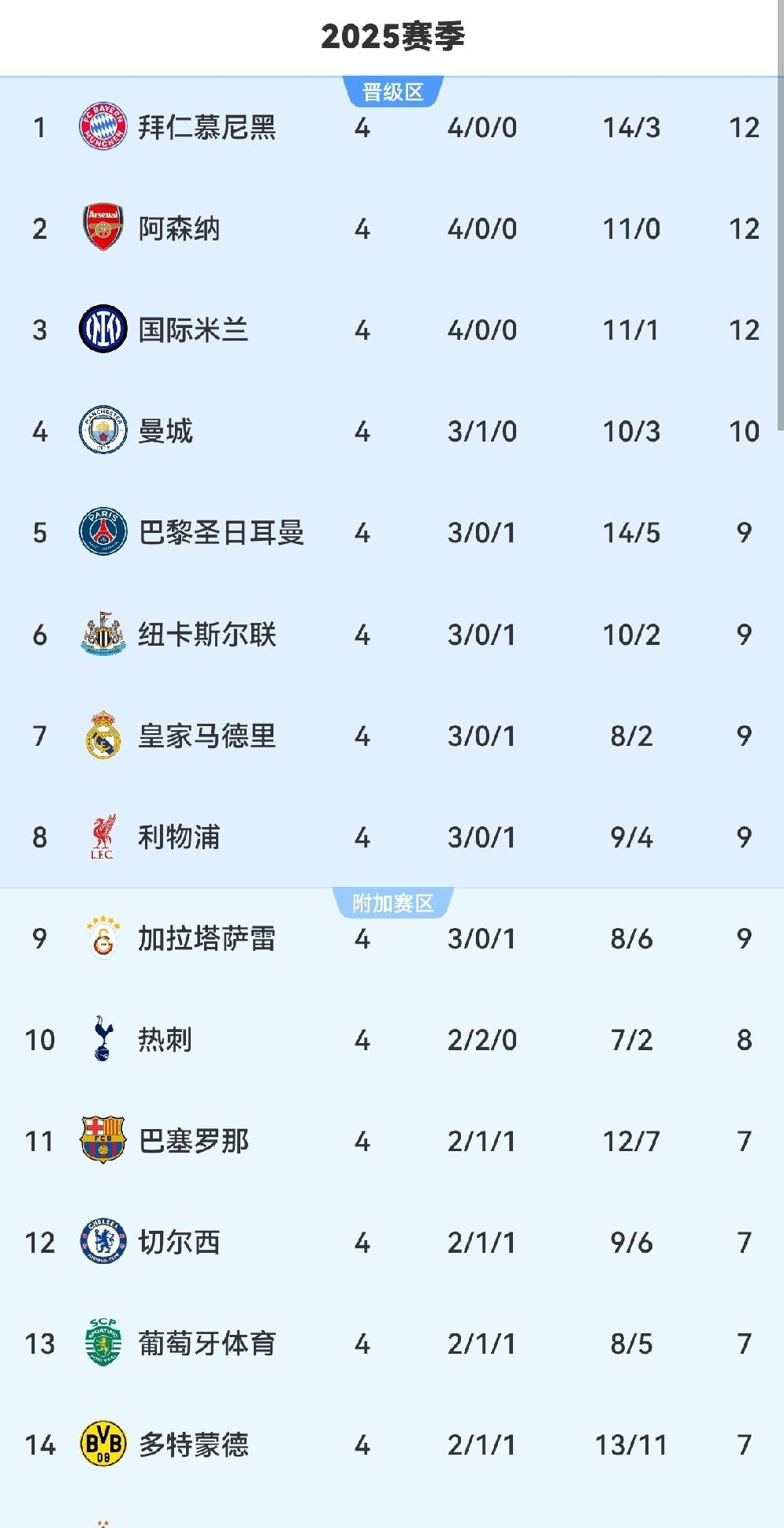Open the 阿森纳 team row
Image resolution: width=784 pixels, height=1528 pixels.
pyautogui.click(x=179, y=229)
